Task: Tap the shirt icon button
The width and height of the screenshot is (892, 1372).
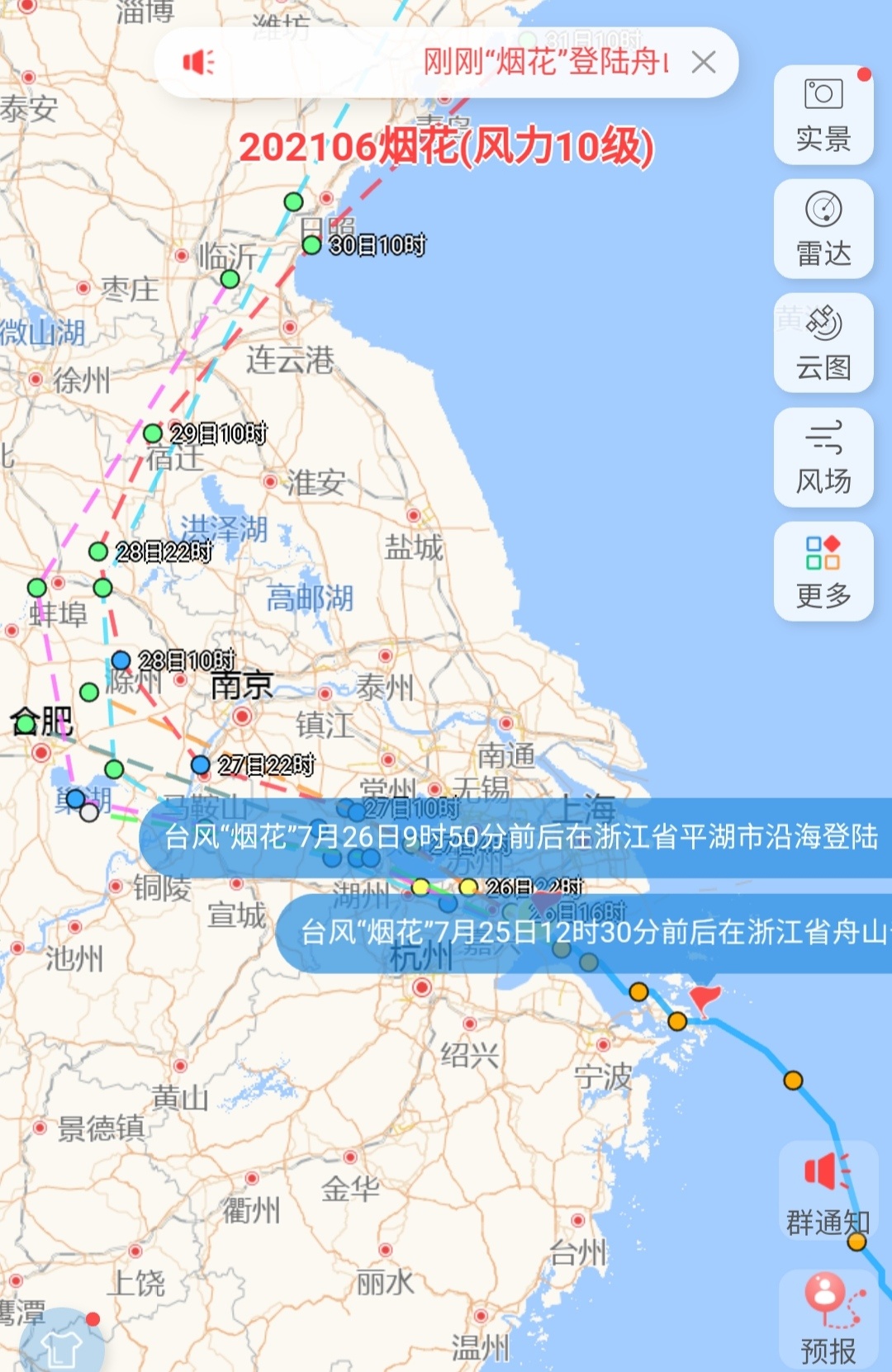Action: (59, 1346)
